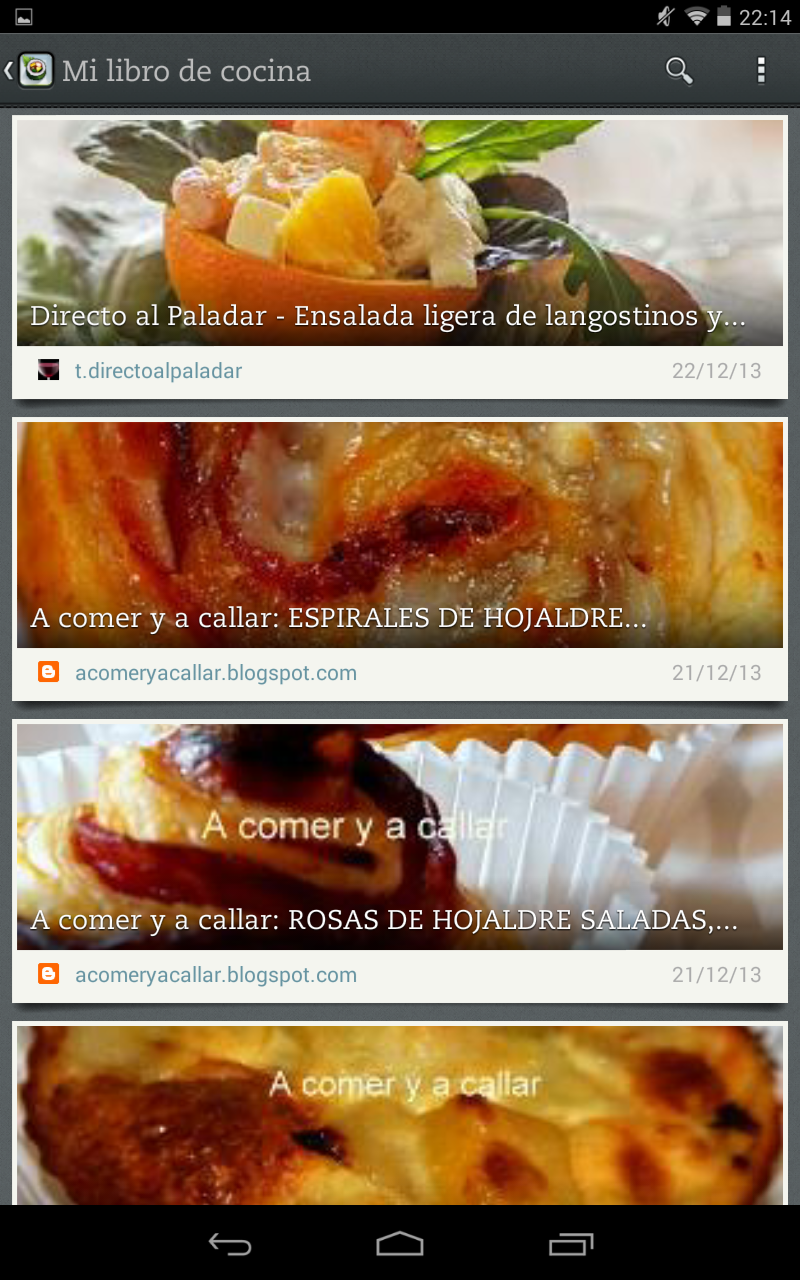Open the partially visible recipe card at the bottom
The width and height of the screenshot is (800, 1280).
(x=400, y=1115)
